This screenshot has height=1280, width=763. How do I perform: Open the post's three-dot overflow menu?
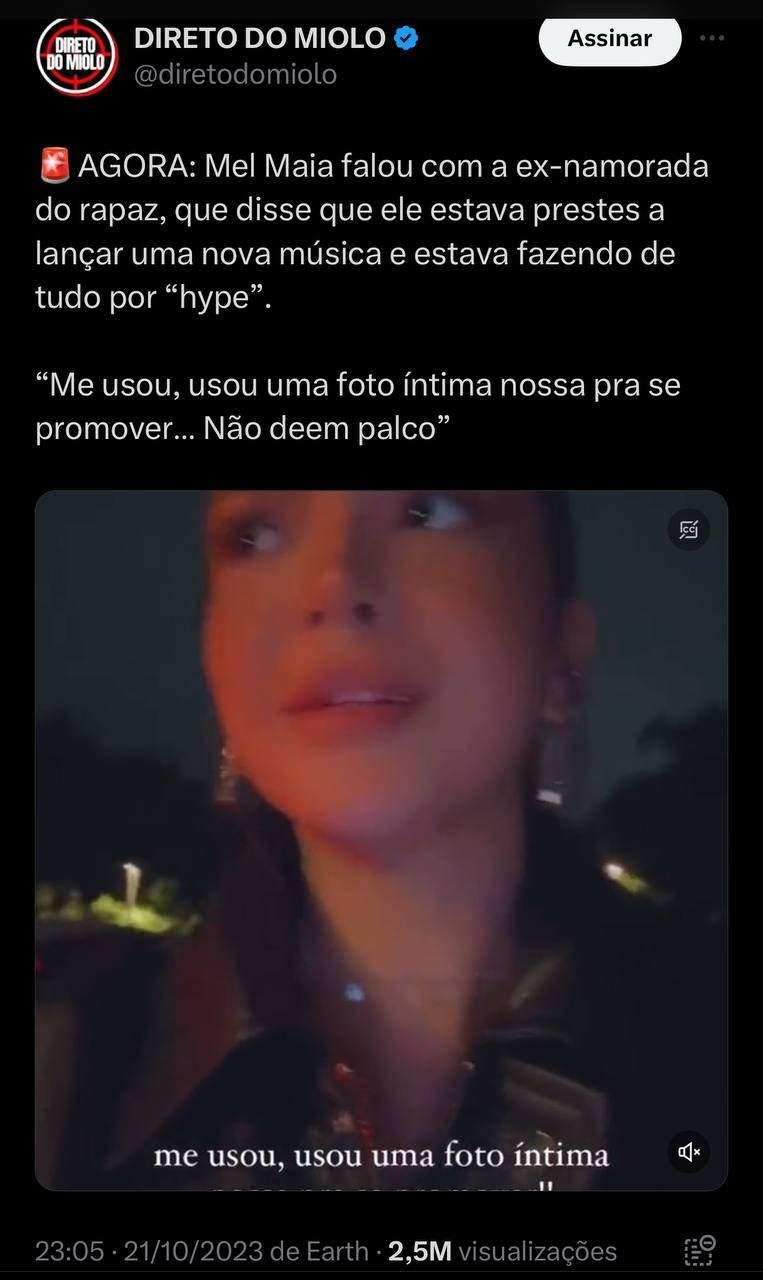711,39
